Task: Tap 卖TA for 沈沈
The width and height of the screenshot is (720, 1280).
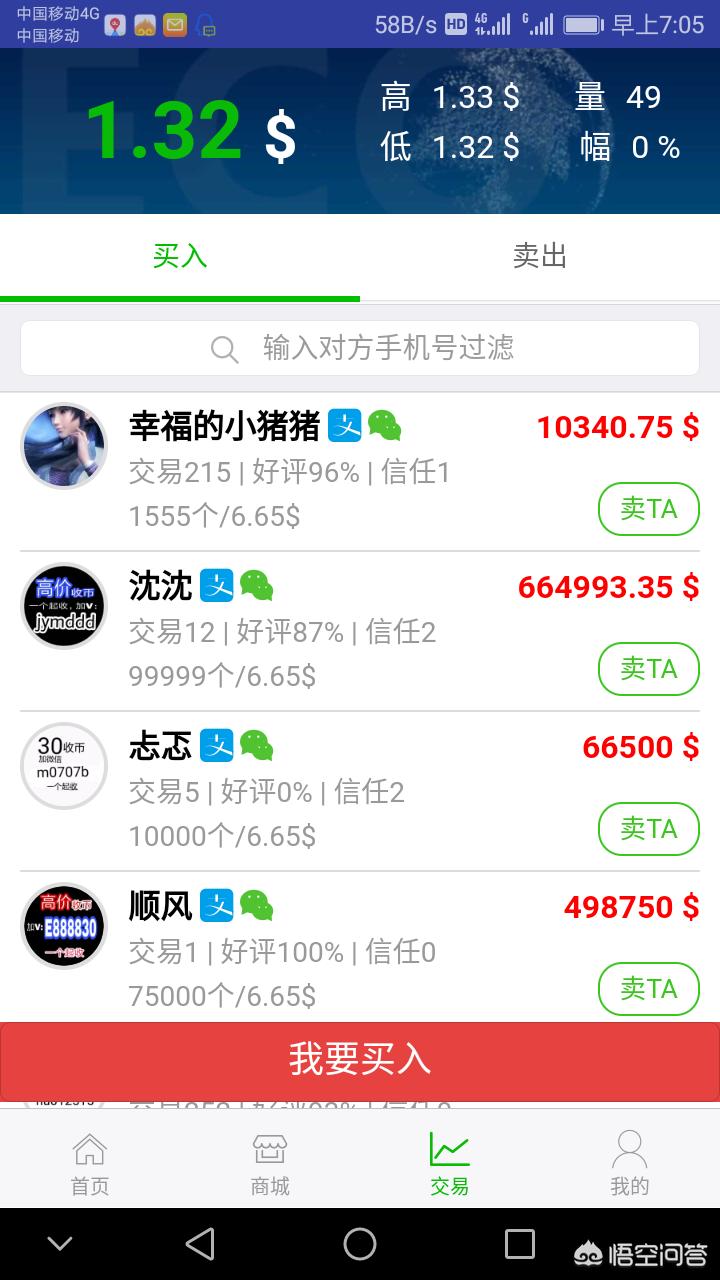Action: 648,669
